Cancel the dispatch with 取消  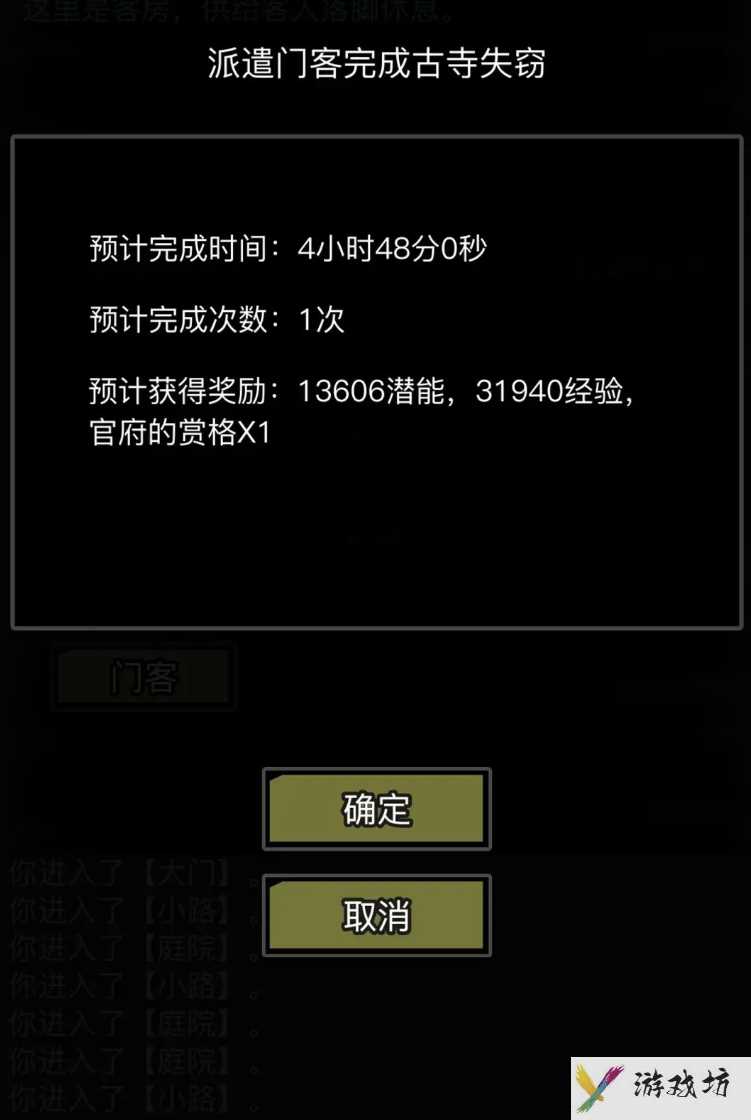tap(376, 915)
